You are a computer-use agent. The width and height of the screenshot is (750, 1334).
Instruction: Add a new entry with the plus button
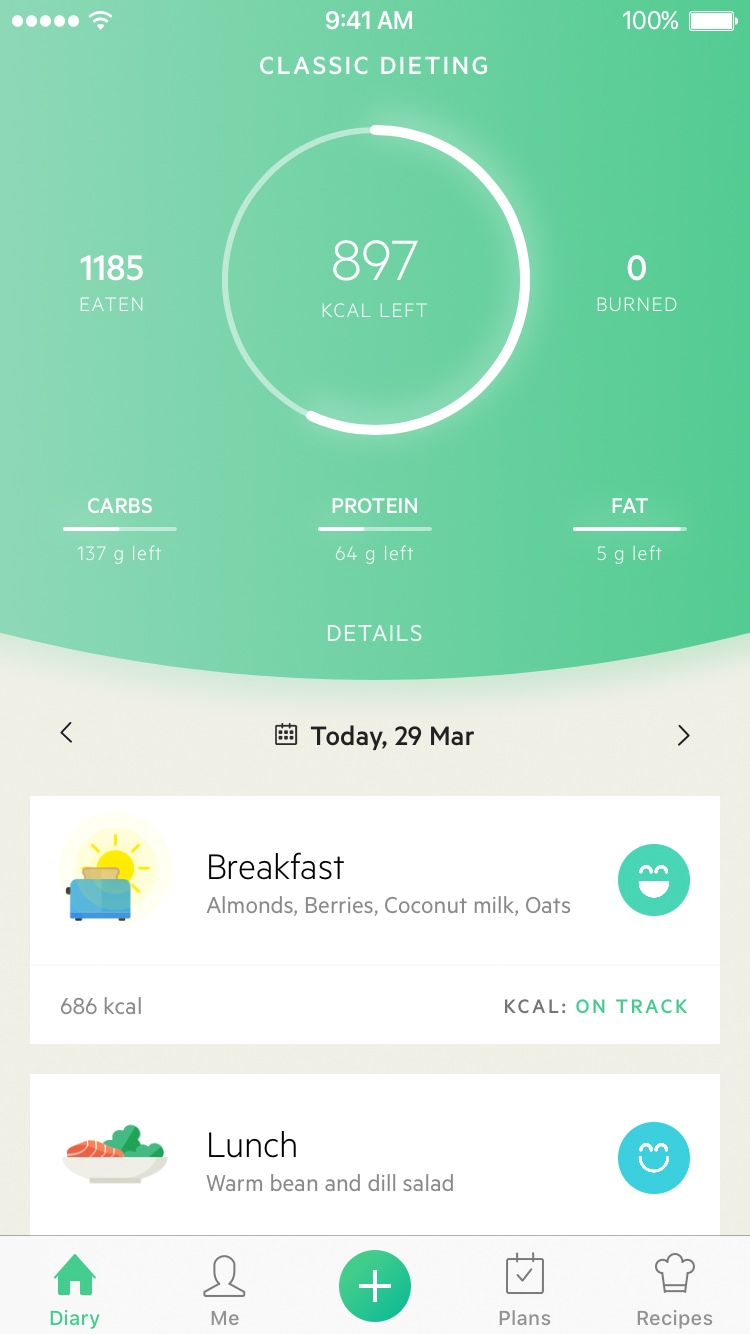click(375, 1287)
